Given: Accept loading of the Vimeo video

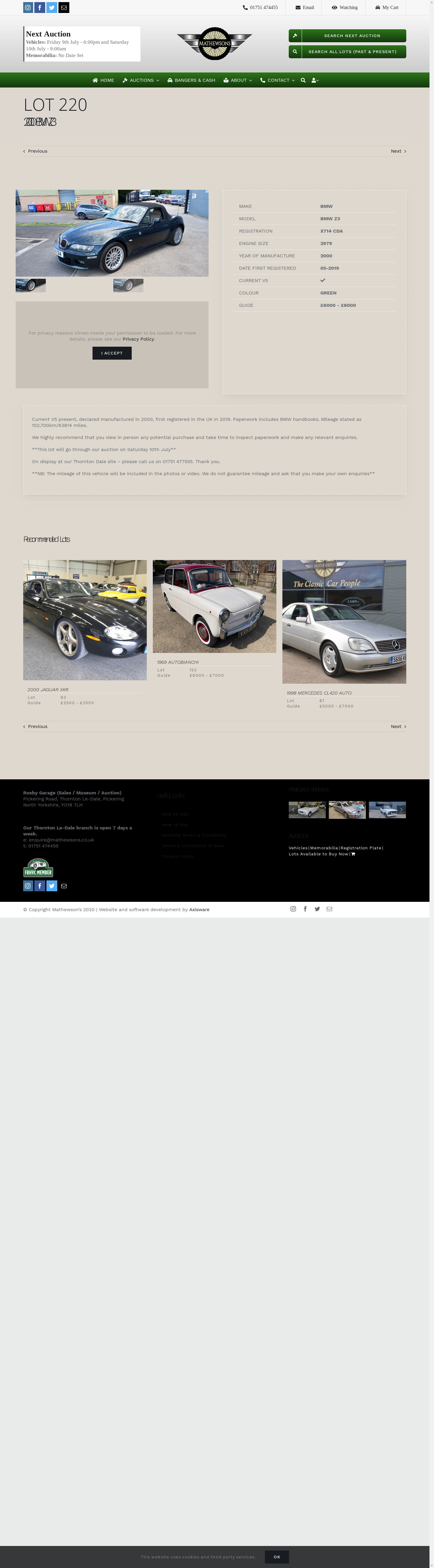Looking at the screenshot, I should tap(112, 353).
